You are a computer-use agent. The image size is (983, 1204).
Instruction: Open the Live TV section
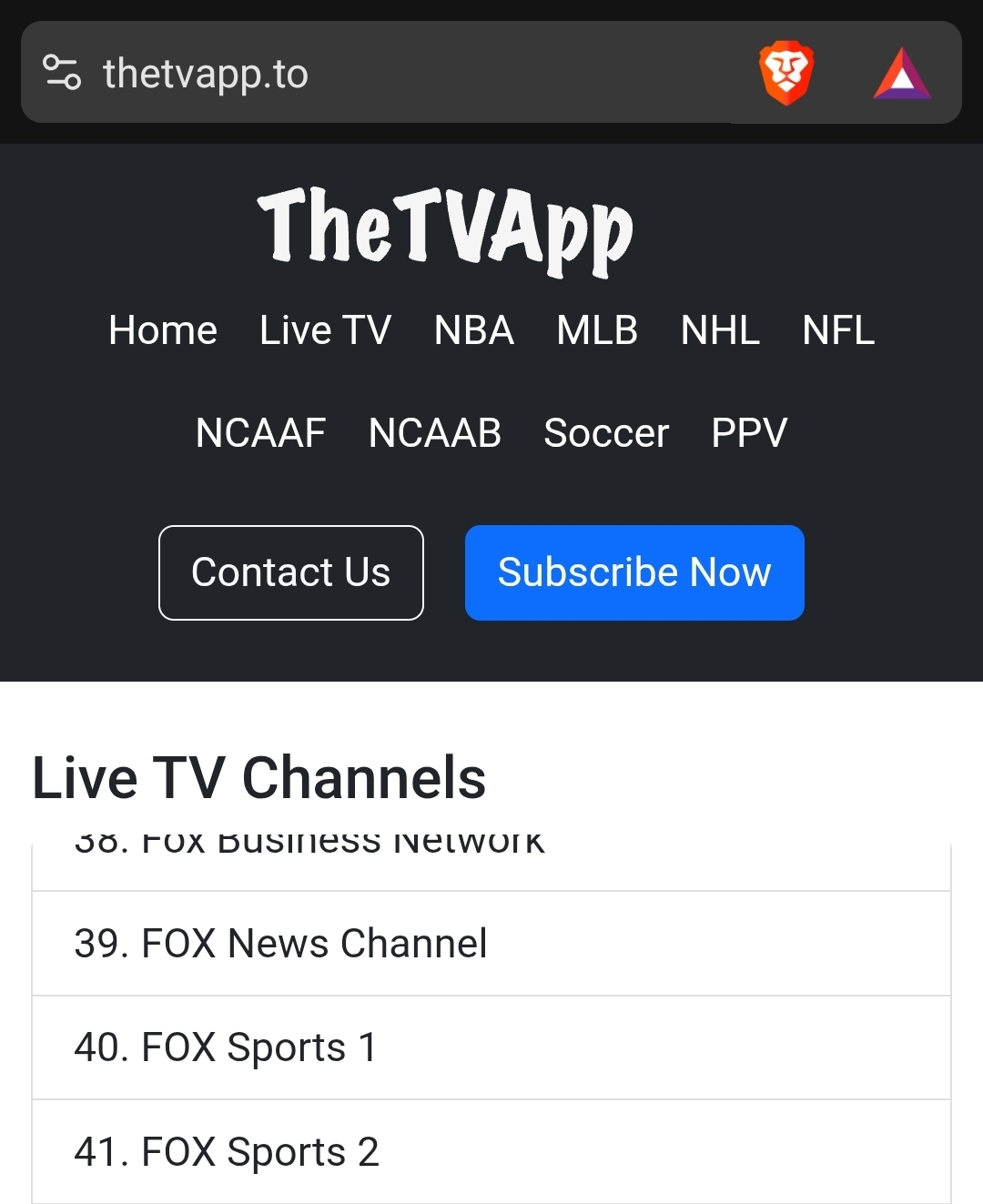point(325,330)
